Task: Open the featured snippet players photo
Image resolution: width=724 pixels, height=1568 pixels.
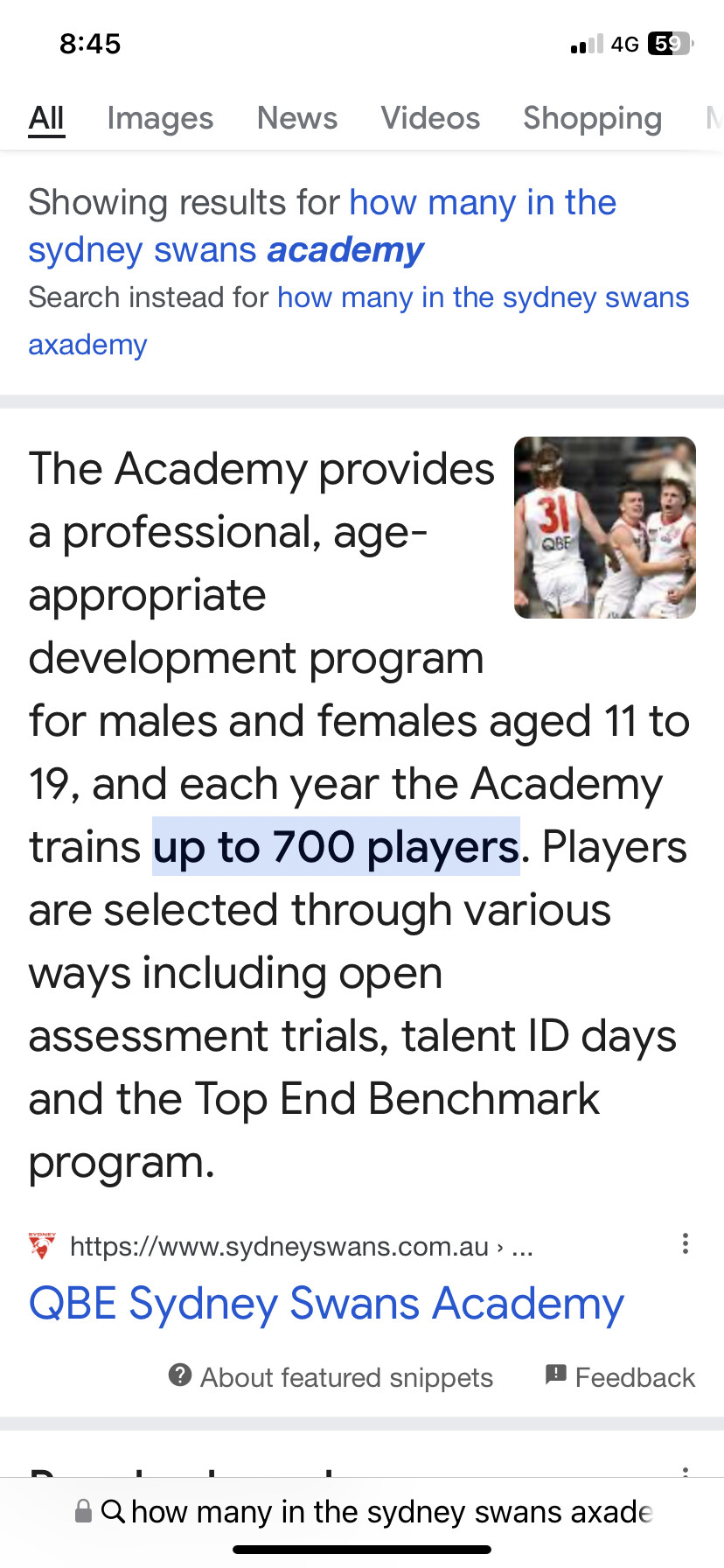Action: [605, 528]
